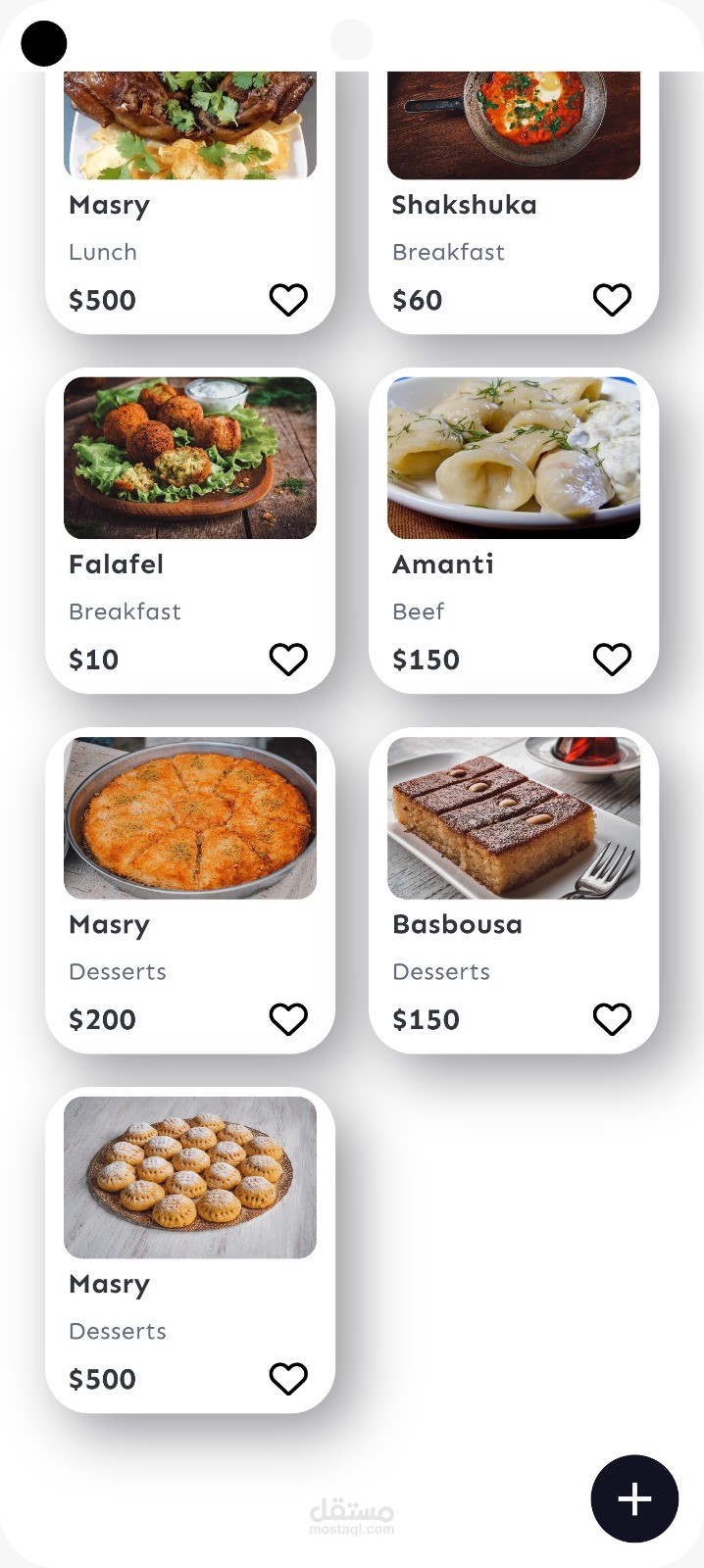
Task: Open the Basbousa dessert card
Action: coord(513,818)
